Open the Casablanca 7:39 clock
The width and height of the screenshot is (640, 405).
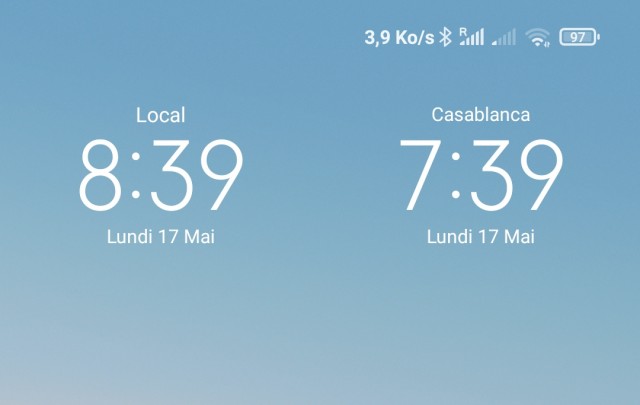click(x=481, y=175)
